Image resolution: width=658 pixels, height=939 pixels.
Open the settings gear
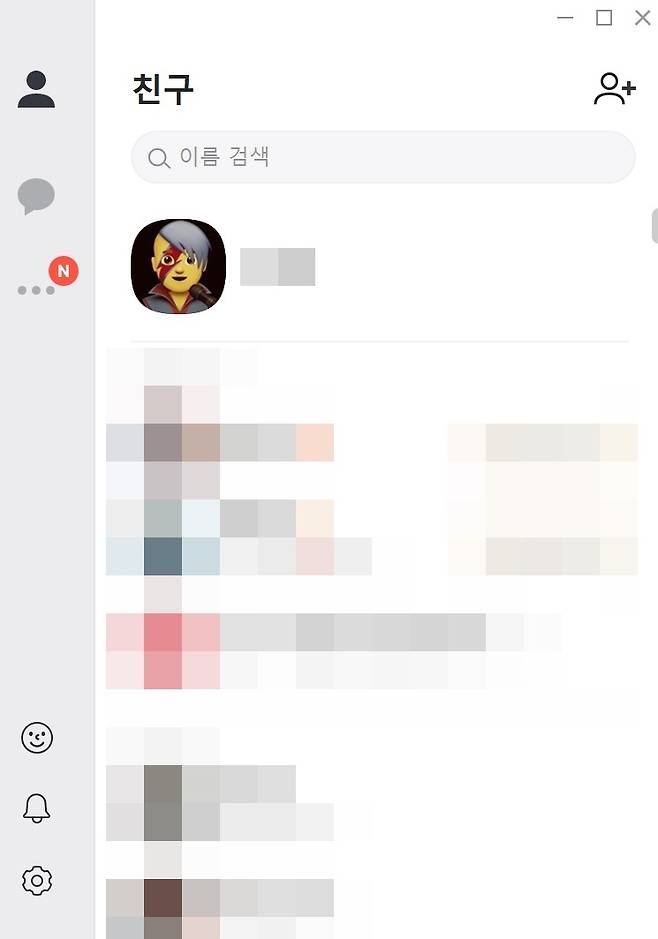37,880
